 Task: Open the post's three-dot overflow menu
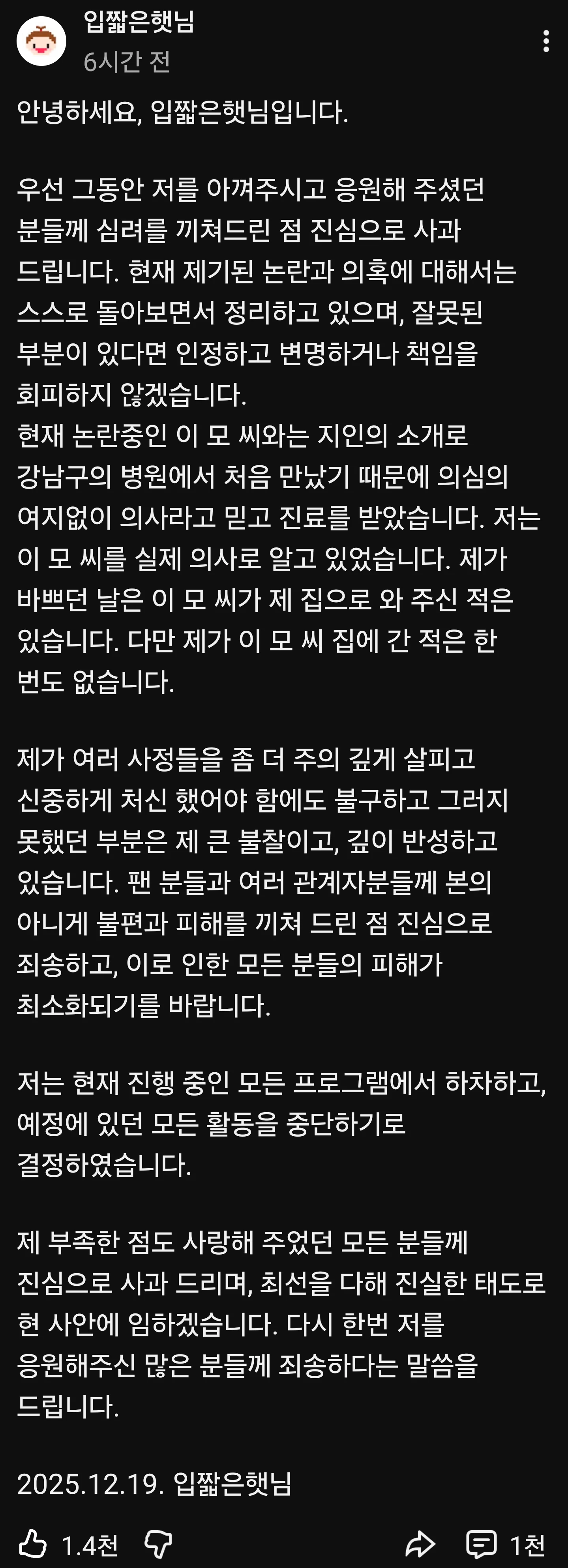546,41
